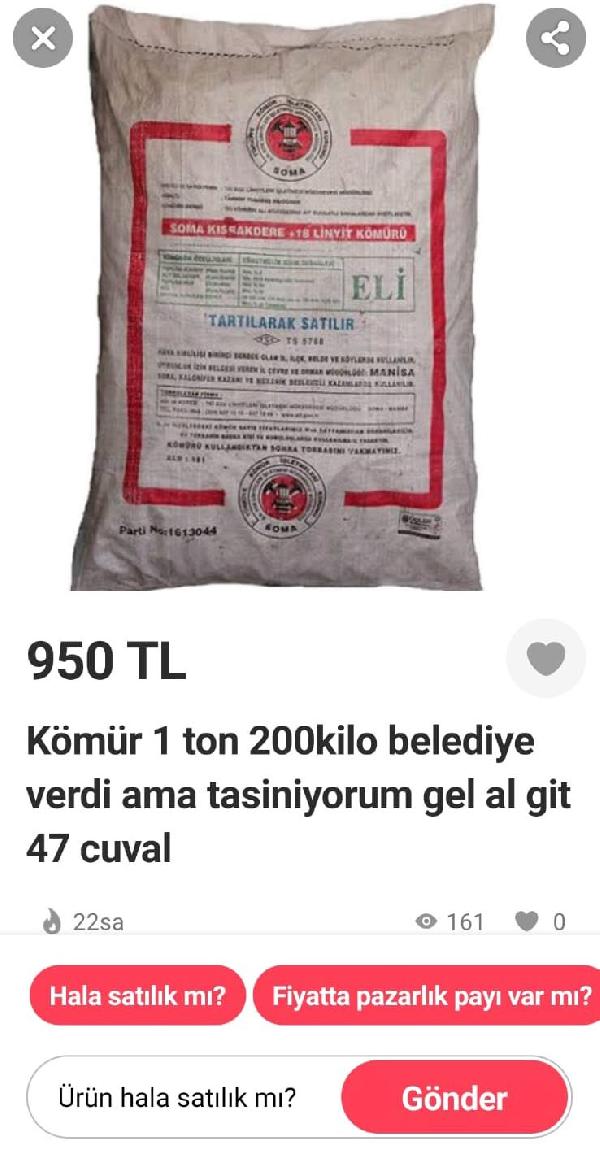This screenshot has height=1161, width=600.
Task: Select 'Hala satılık mı?' quick question
Action: 137,996
